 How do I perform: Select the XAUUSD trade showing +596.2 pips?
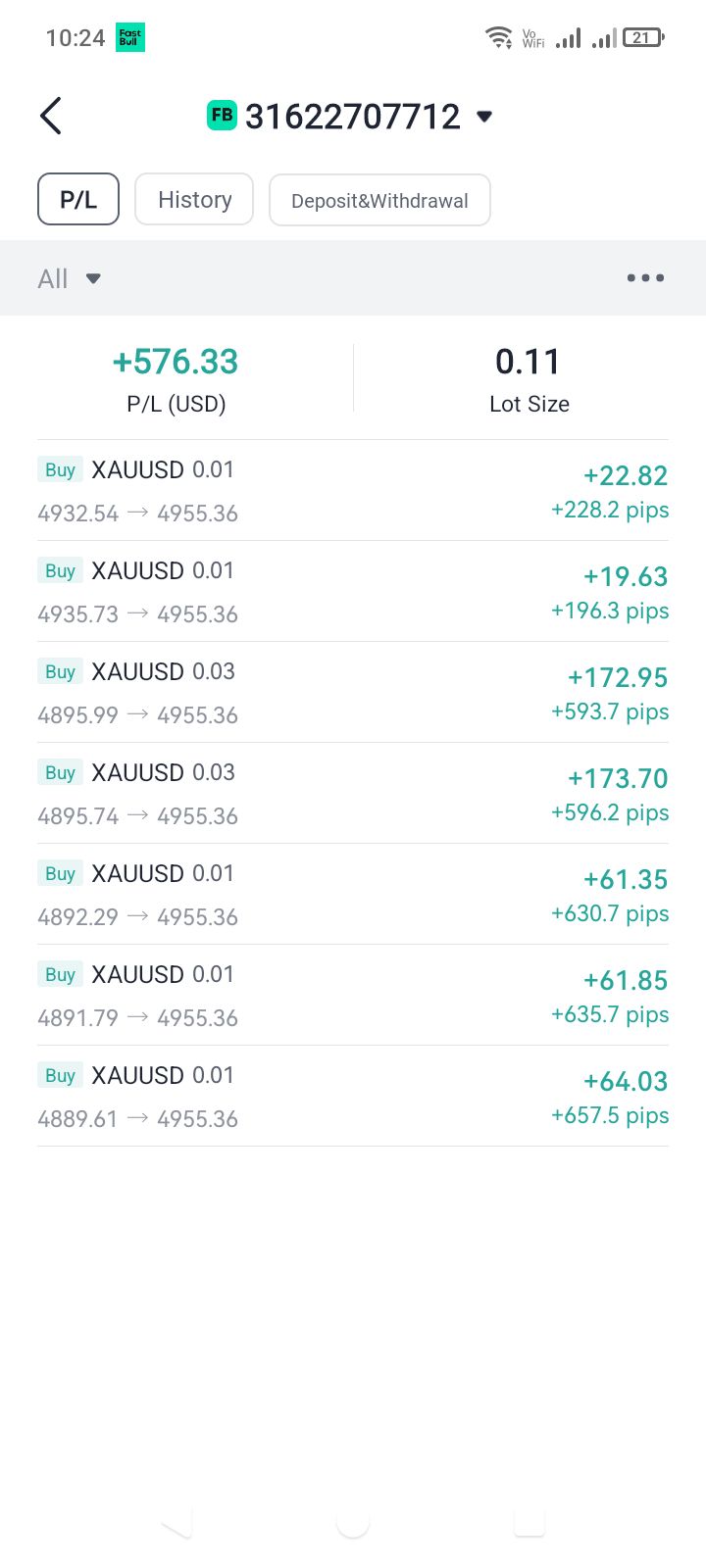353,794
